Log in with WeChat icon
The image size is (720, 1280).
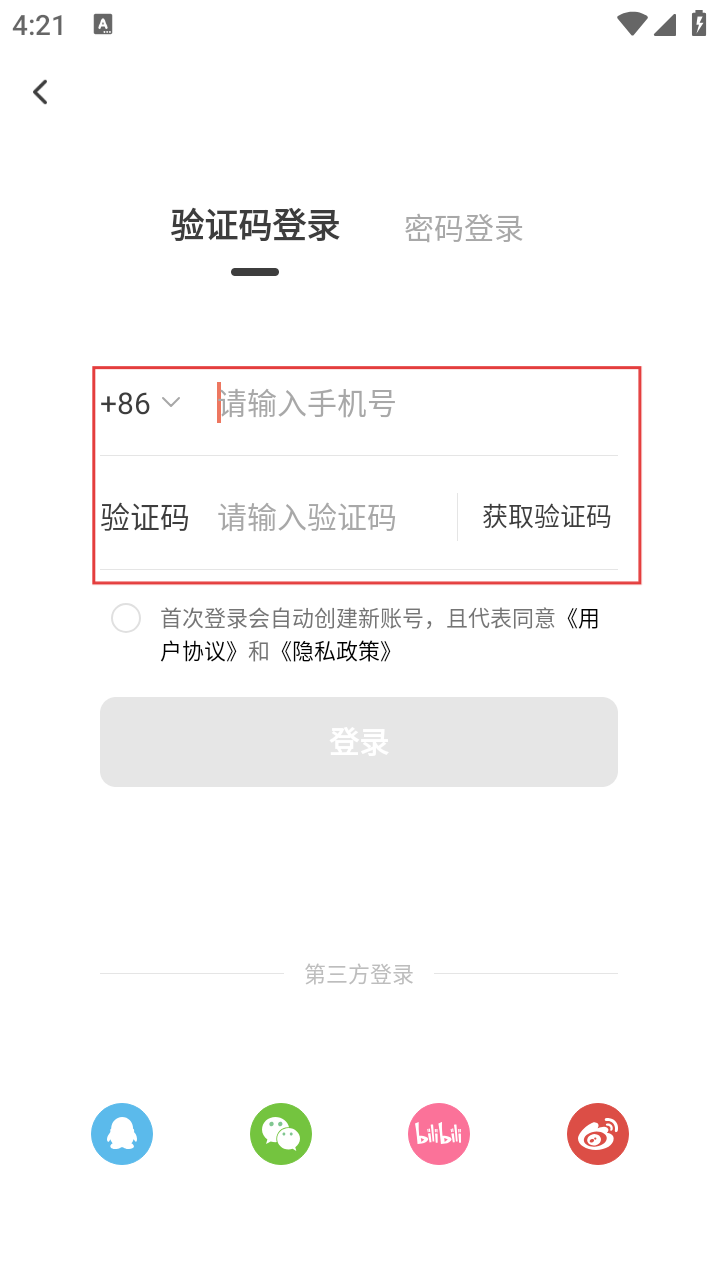pos(281,1135)
